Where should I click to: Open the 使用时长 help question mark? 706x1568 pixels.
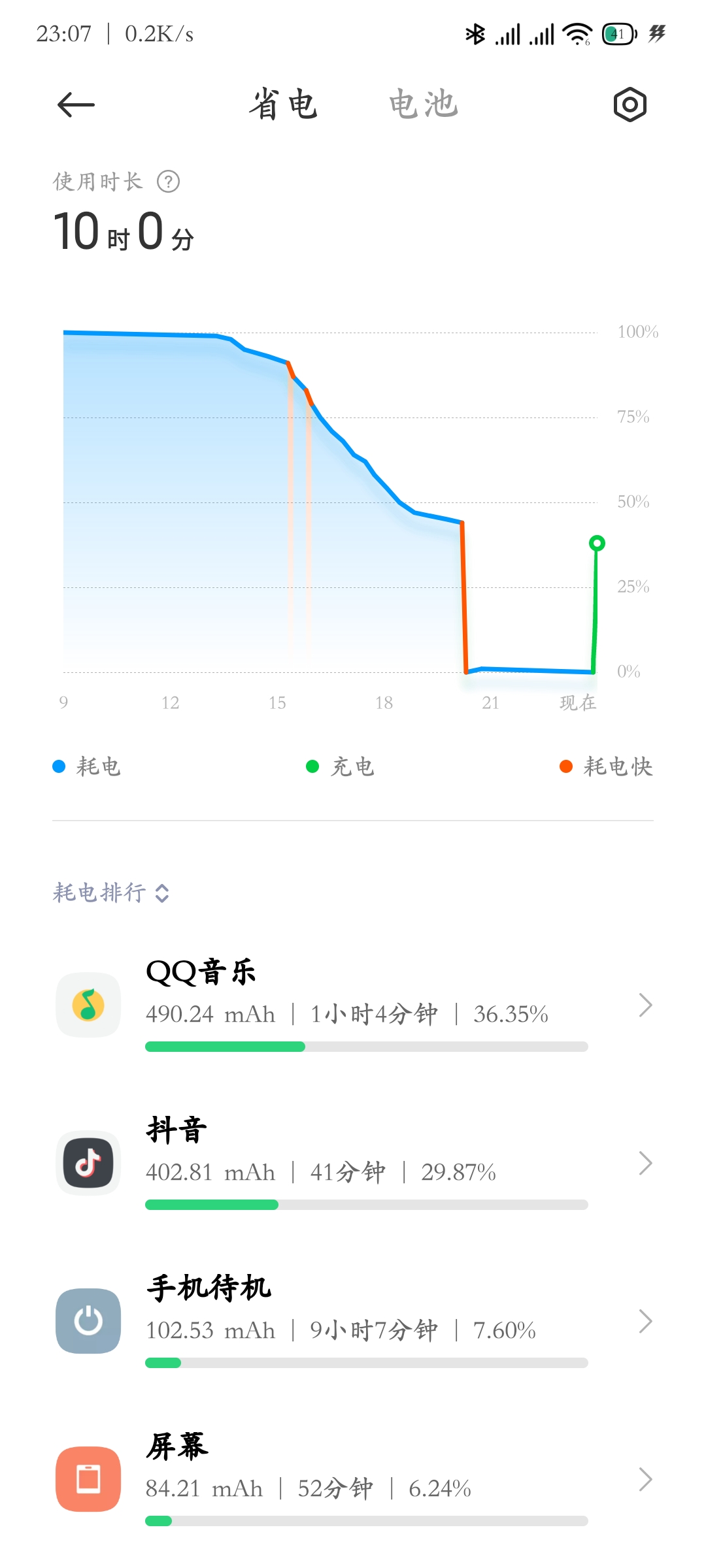pyautogui.click(x=169, y=182)
